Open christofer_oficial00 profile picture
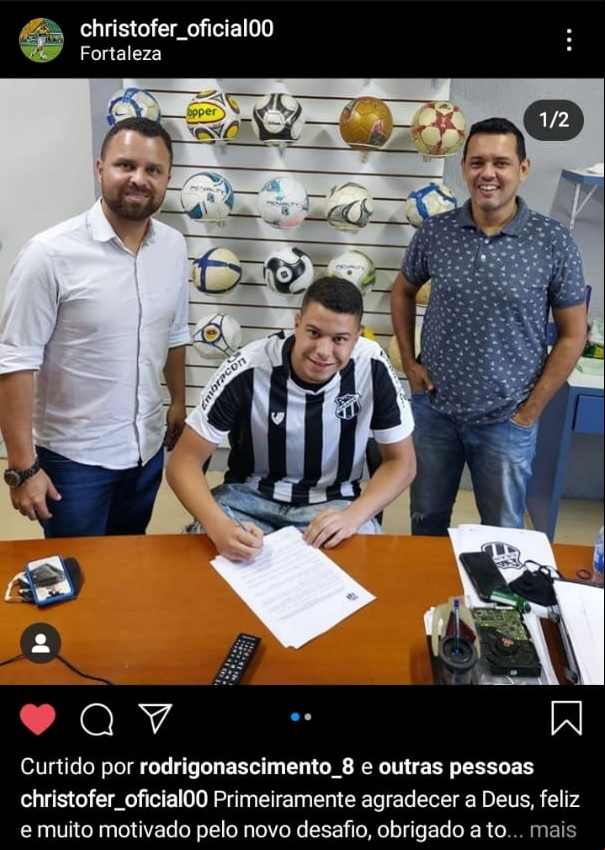This screenshot has width=605, height=850. [x=41, y=40]
